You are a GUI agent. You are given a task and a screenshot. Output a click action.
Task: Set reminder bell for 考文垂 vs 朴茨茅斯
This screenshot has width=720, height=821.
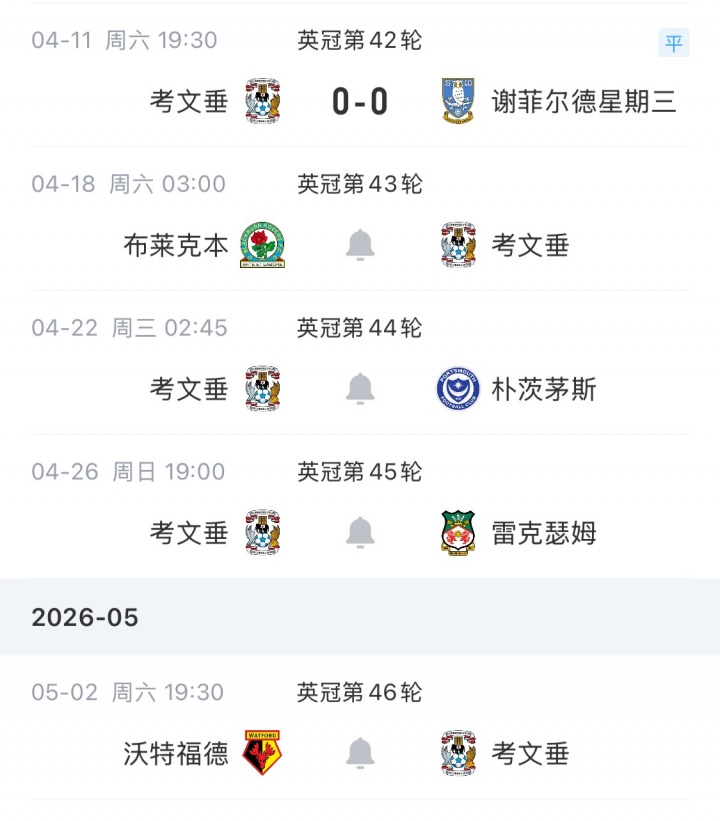pos(360,389)
